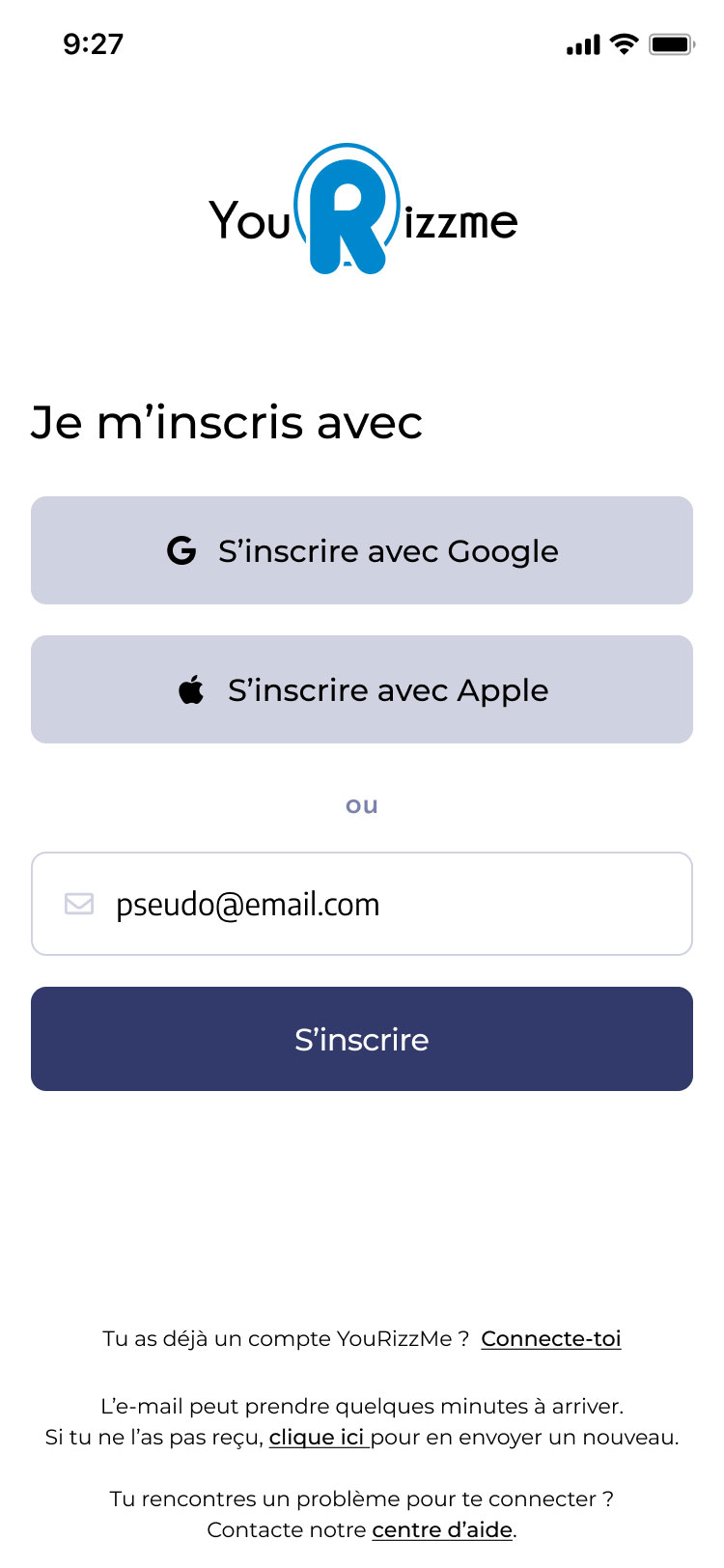Open the Connecte-toi link
This screenshot has width=724, height=1568.
tap(550, 1339)
